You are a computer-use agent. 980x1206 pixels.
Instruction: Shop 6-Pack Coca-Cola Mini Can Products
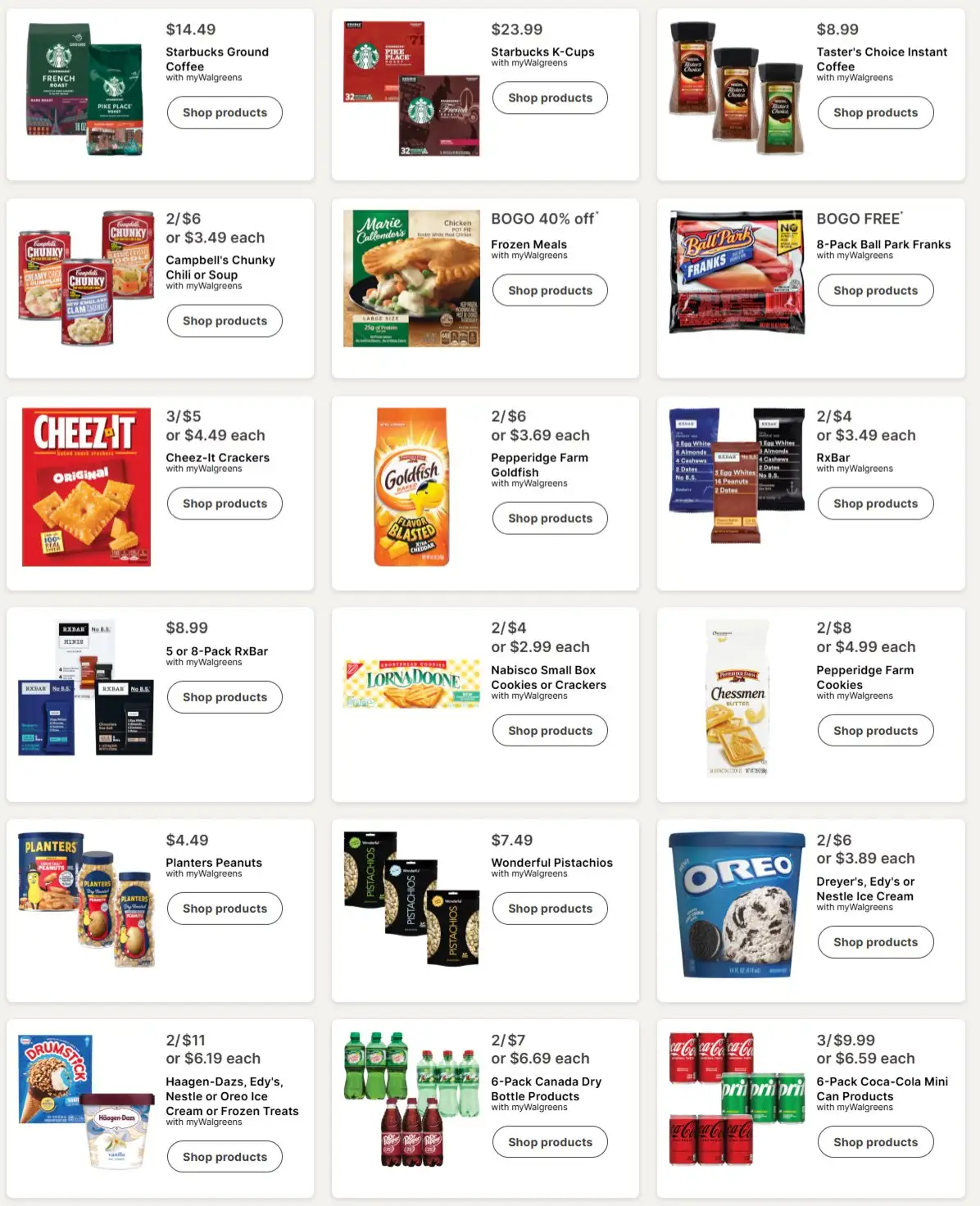[875, 1141]
